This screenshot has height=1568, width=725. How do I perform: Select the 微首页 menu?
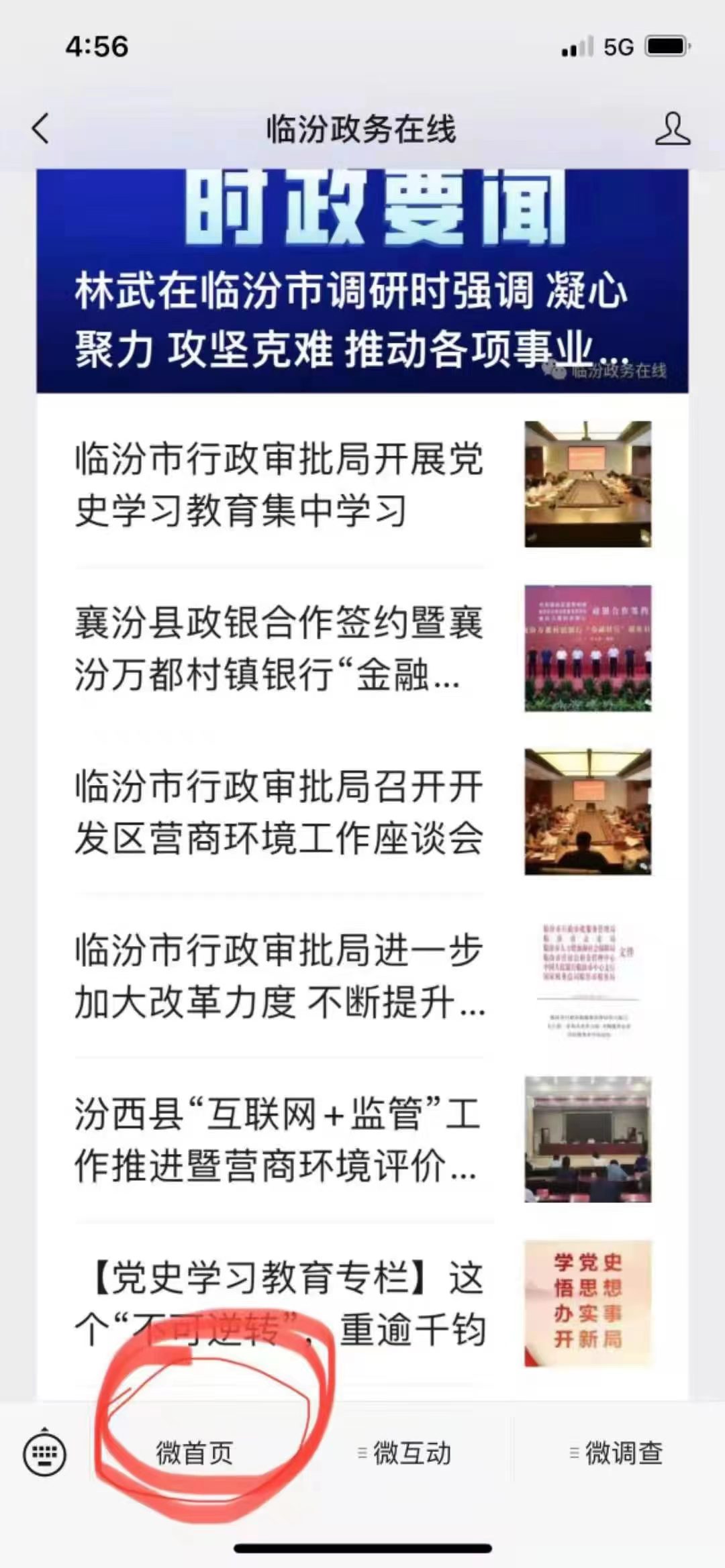coord(195,1454)
